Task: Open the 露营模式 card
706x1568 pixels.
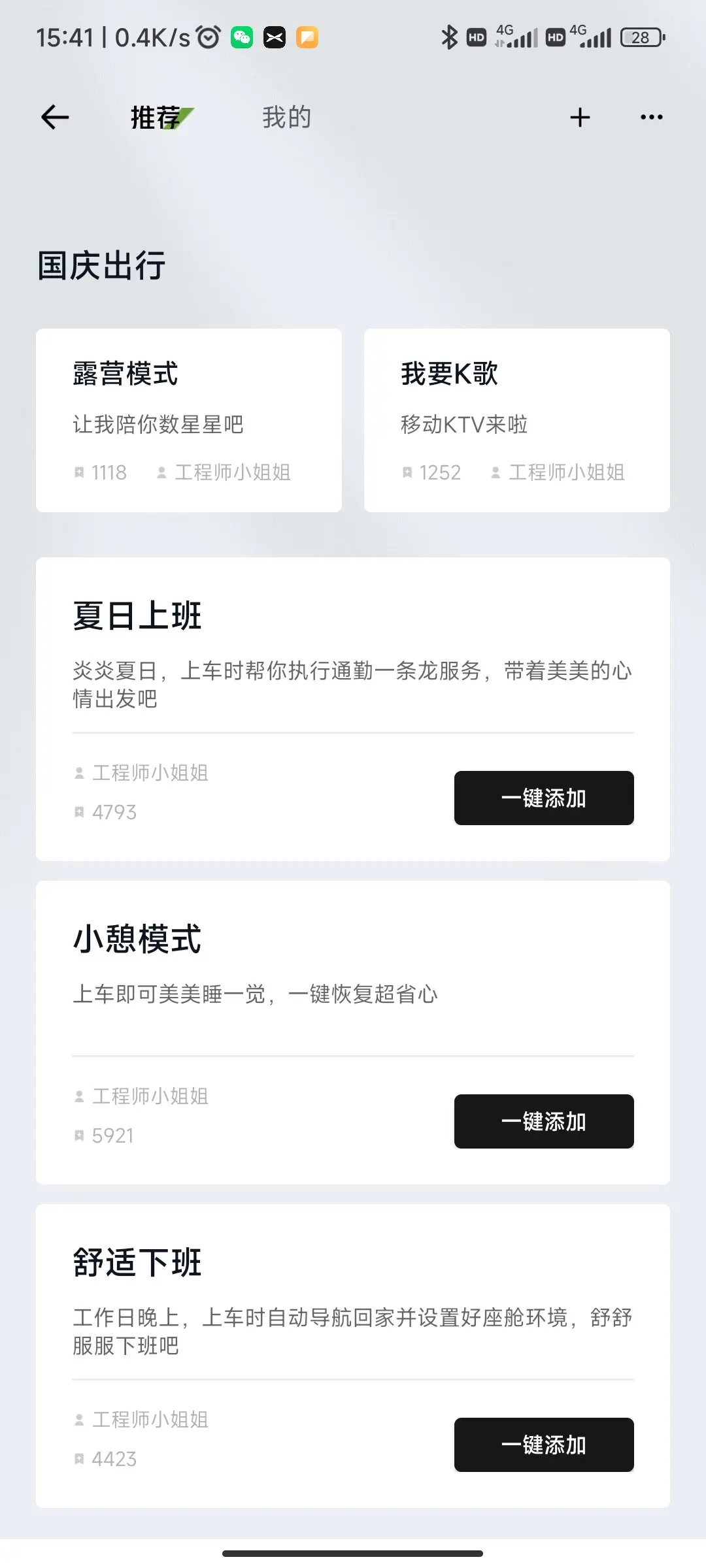Action: point(189,420)
